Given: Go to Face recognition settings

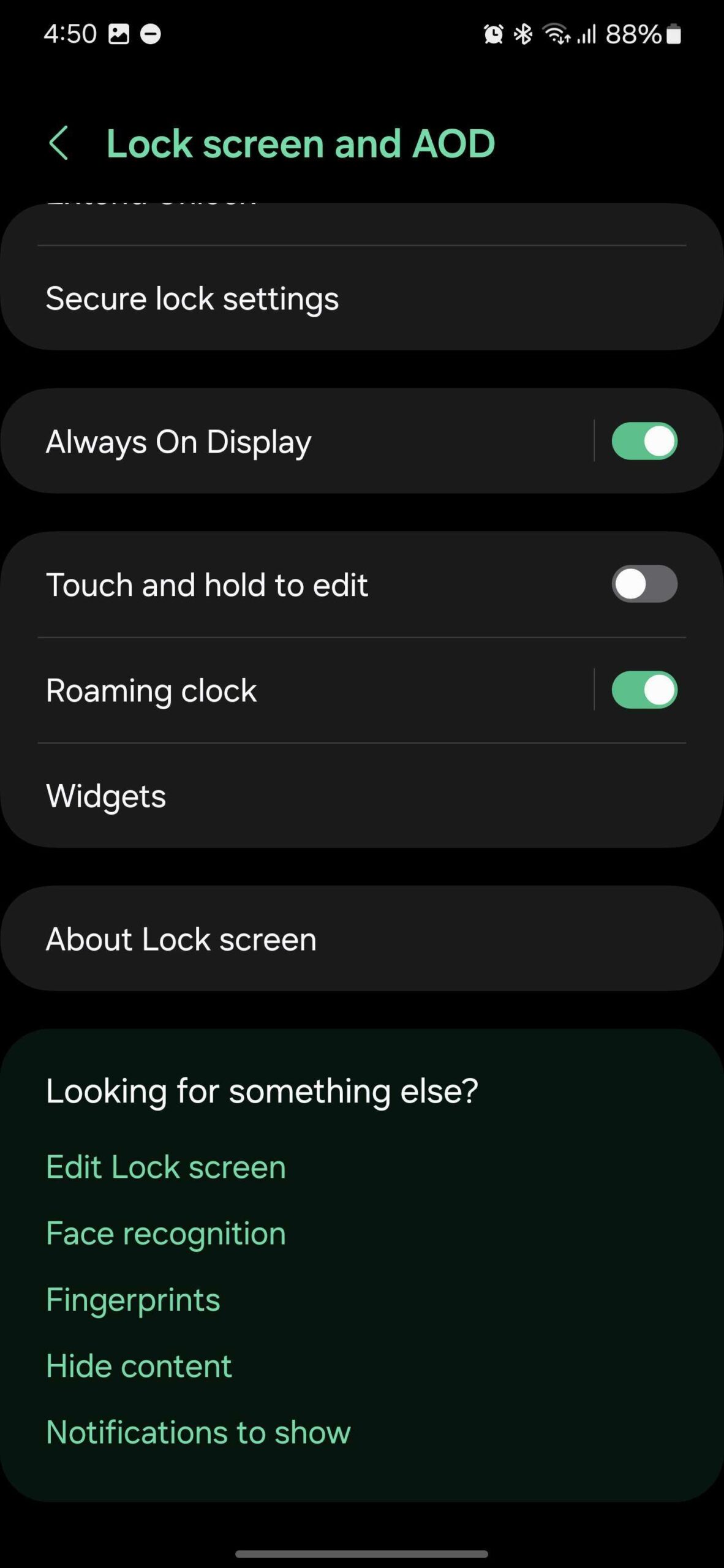Looking at the screenshot, I should pos(166,1234).
